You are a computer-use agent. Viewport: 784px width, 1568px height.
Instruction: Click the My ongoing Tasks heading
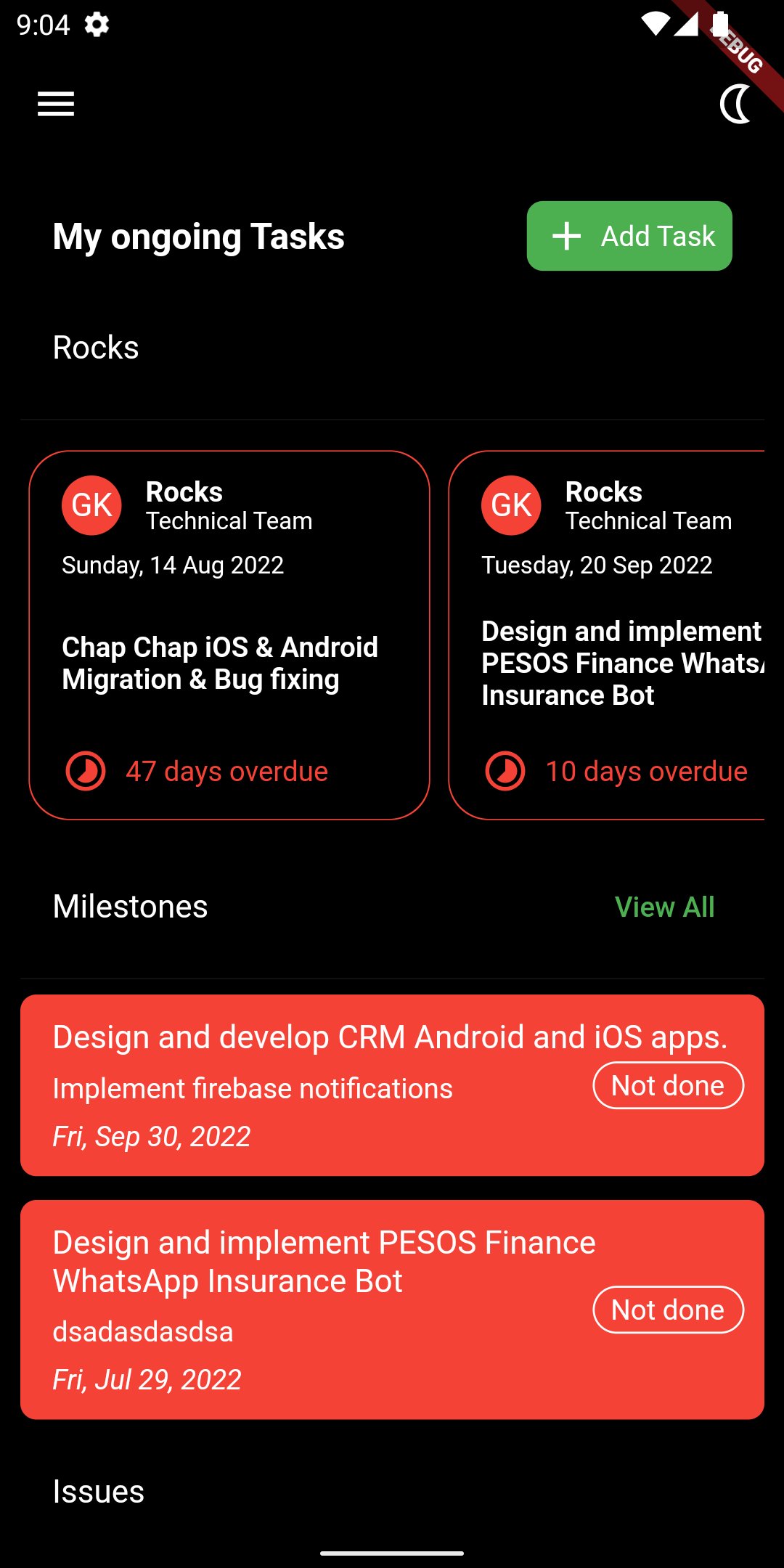198,235
